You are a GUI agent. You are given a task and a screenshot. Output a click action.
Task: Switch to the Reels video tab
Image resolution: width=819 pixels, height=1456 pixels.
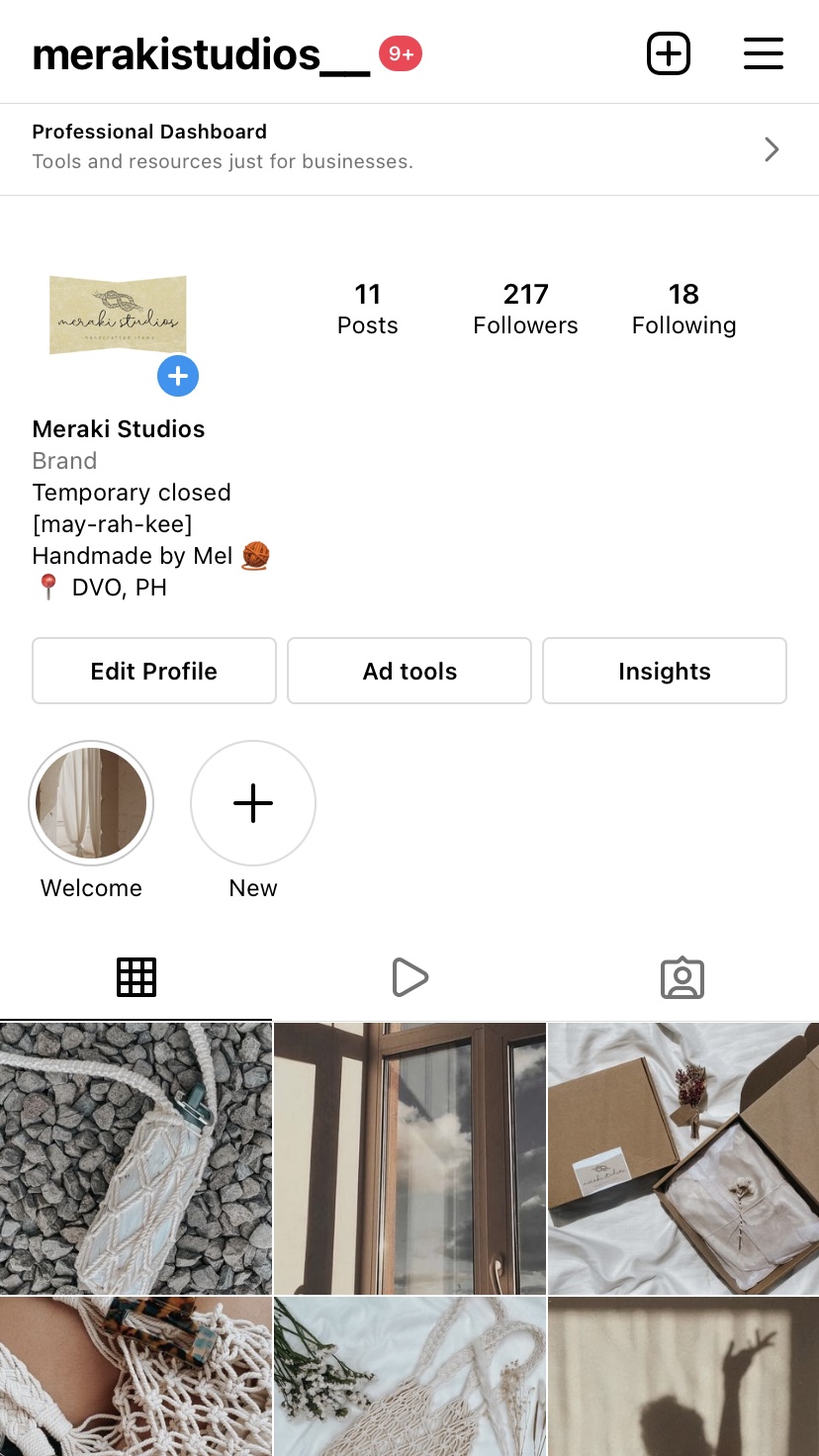click(409, 977)
